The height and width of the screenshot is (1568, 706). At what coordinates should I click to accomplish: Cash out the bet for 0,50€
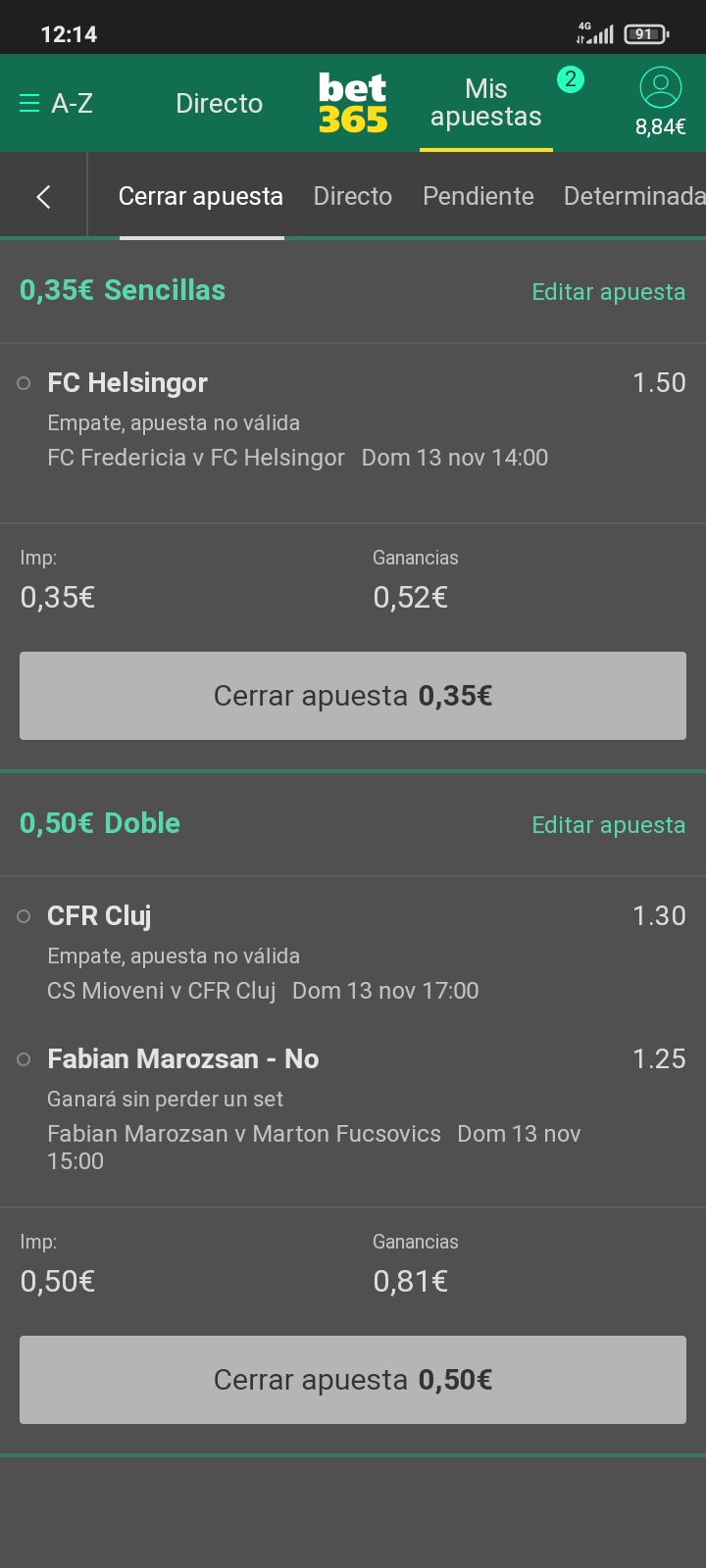(353, 1380)
